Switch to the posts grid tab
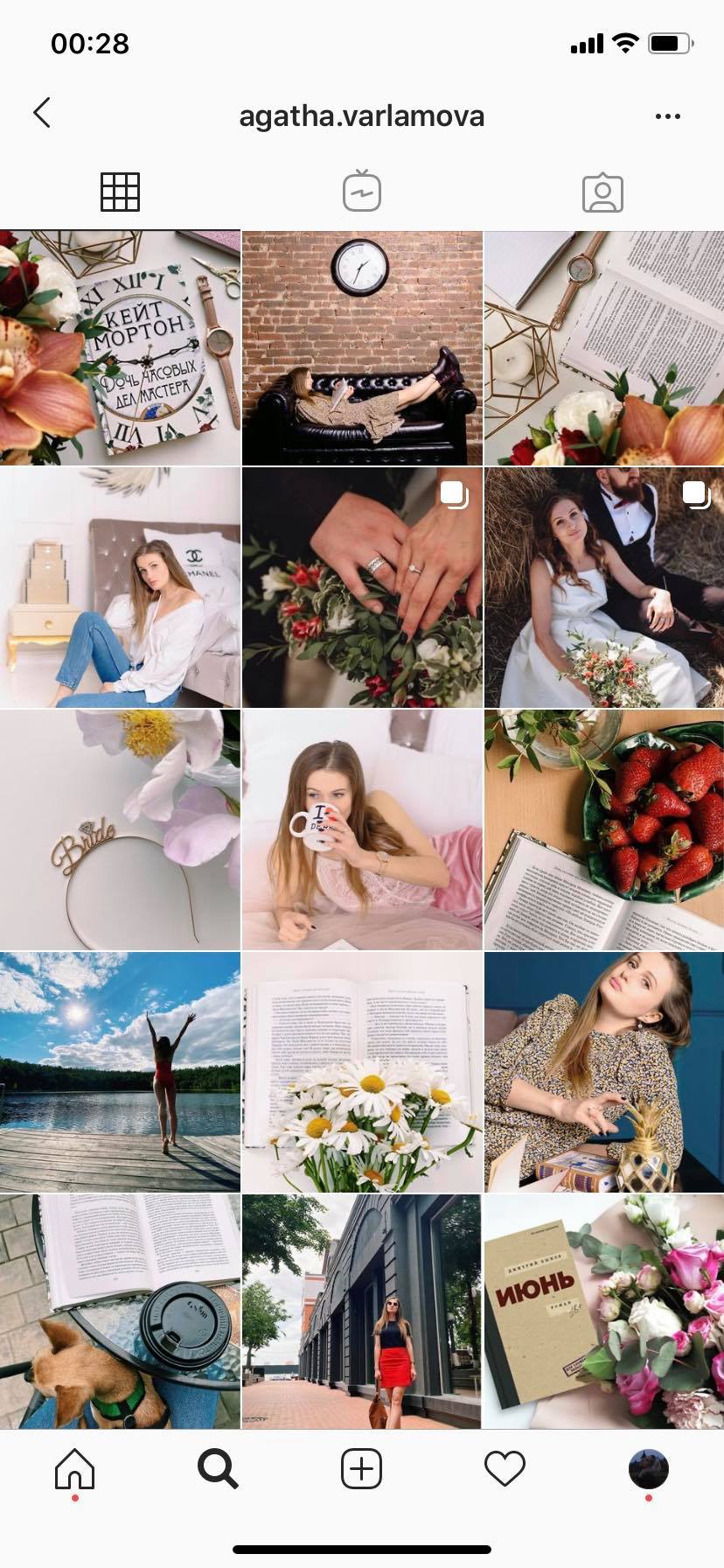 point(120,192)
